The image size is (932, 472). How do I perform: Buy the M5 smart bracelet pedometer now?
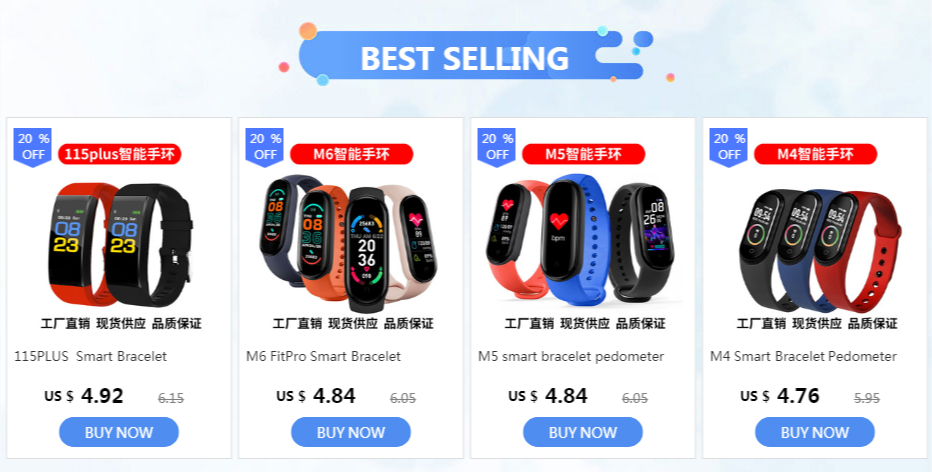pos(583,432)
